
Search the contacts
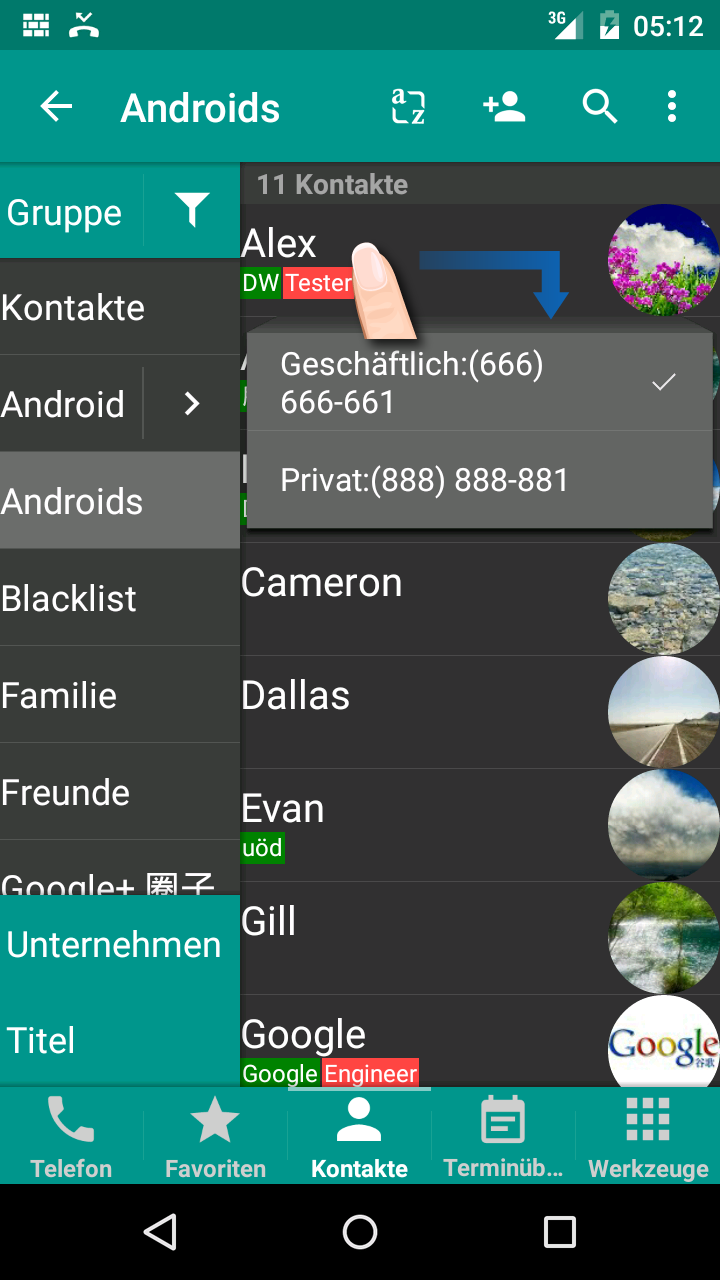tap(599, 107)
